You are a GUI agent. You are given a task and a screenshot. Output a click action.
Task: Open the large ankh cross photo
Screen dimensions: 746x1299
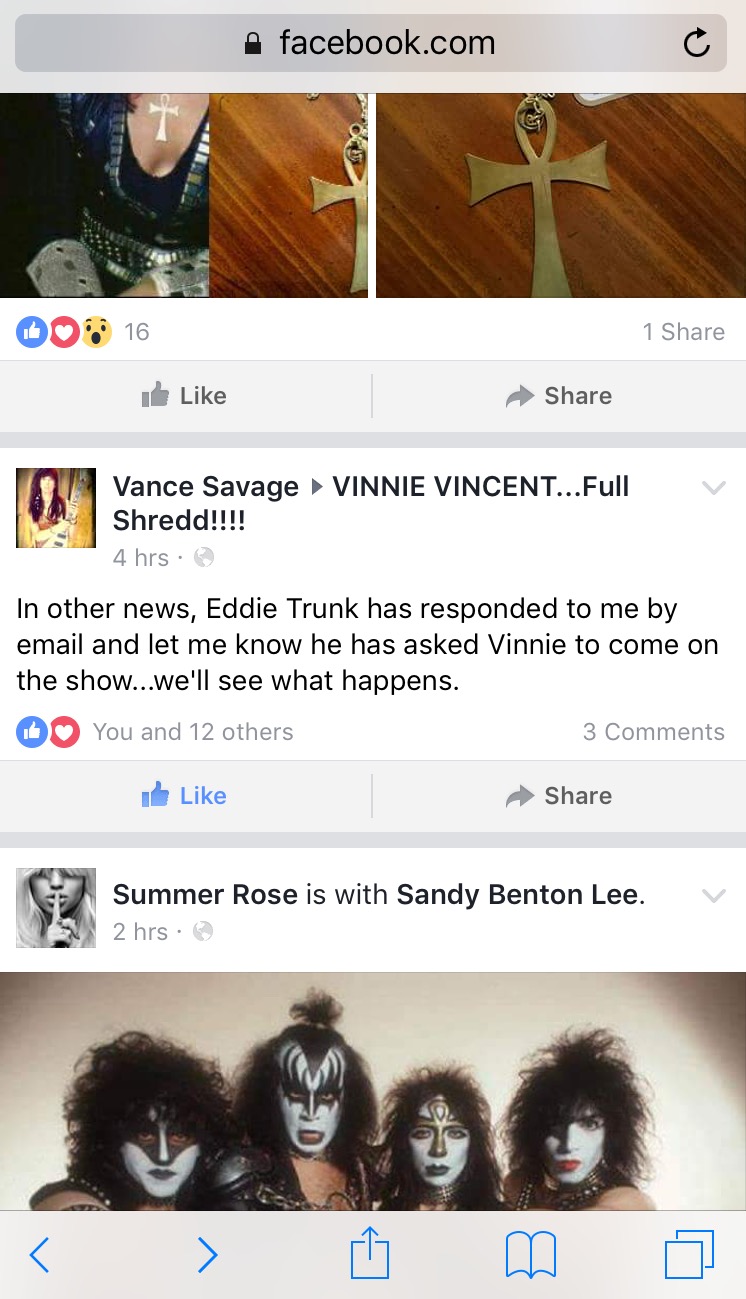click(x=560, y=195)
